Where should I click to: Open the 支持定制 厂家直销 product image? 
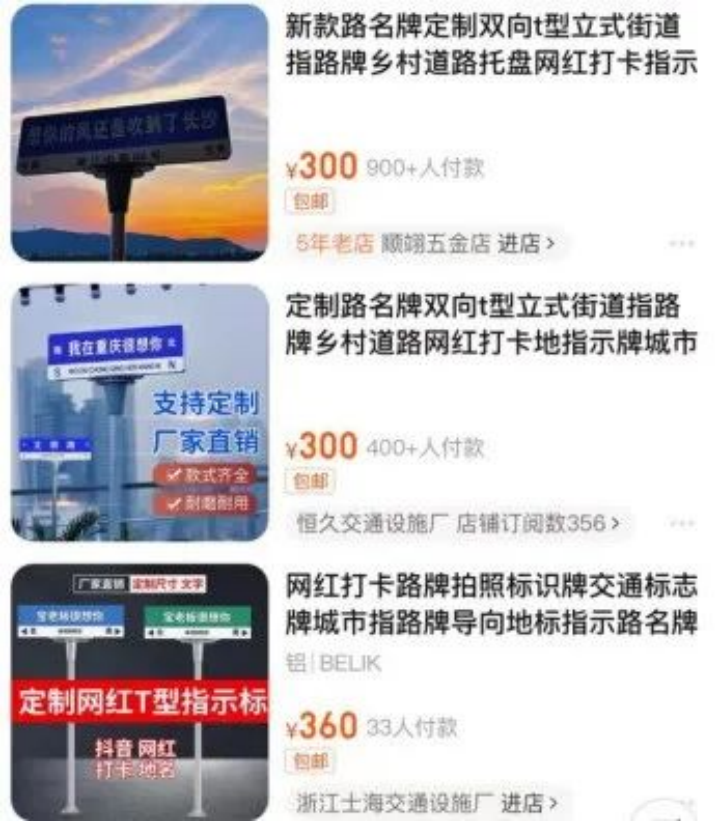[x=140, y=412]
